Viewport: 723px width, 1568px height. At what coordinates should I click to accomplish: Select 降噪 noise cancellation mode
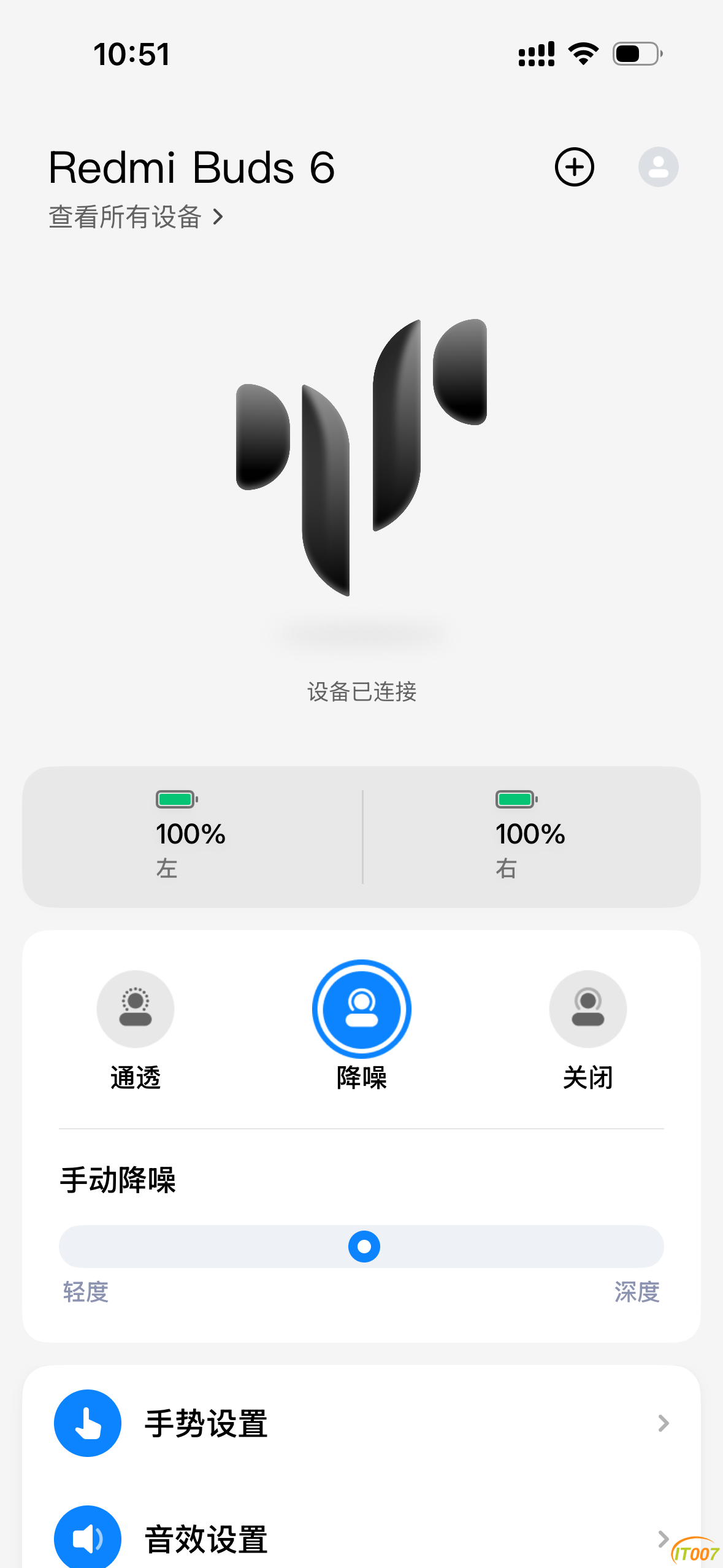(362, 1009)
